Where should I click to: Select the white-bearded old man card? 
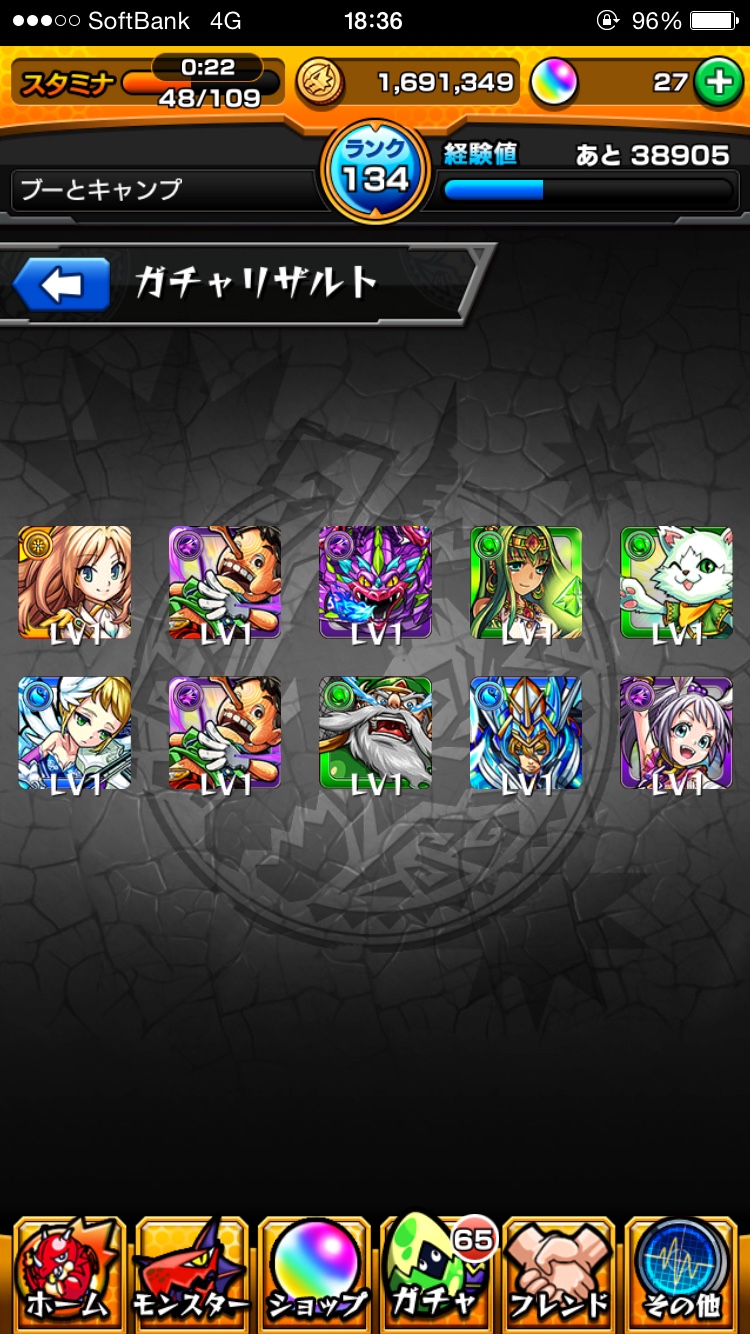375,734
